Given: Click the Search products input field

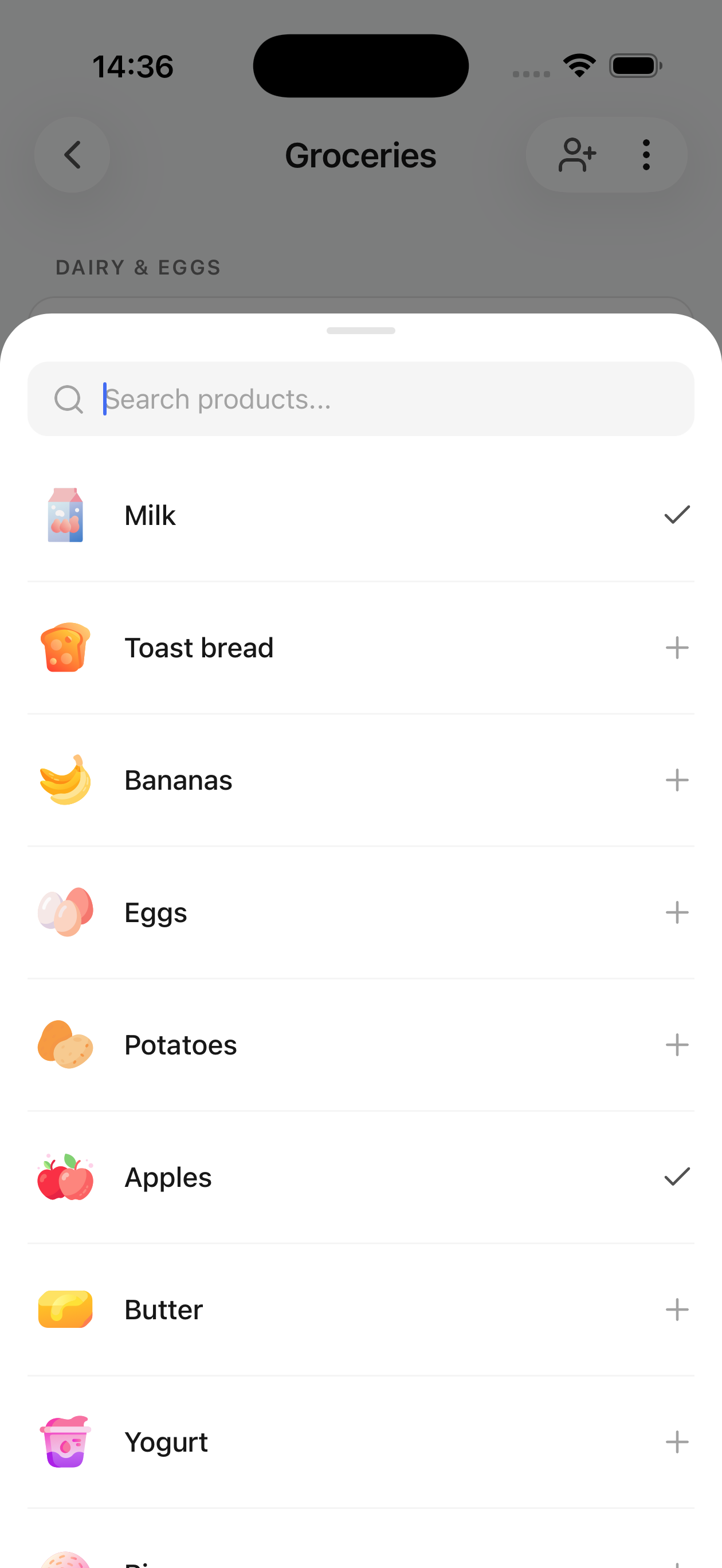Looking at the screenshot, I should [361, 399].
